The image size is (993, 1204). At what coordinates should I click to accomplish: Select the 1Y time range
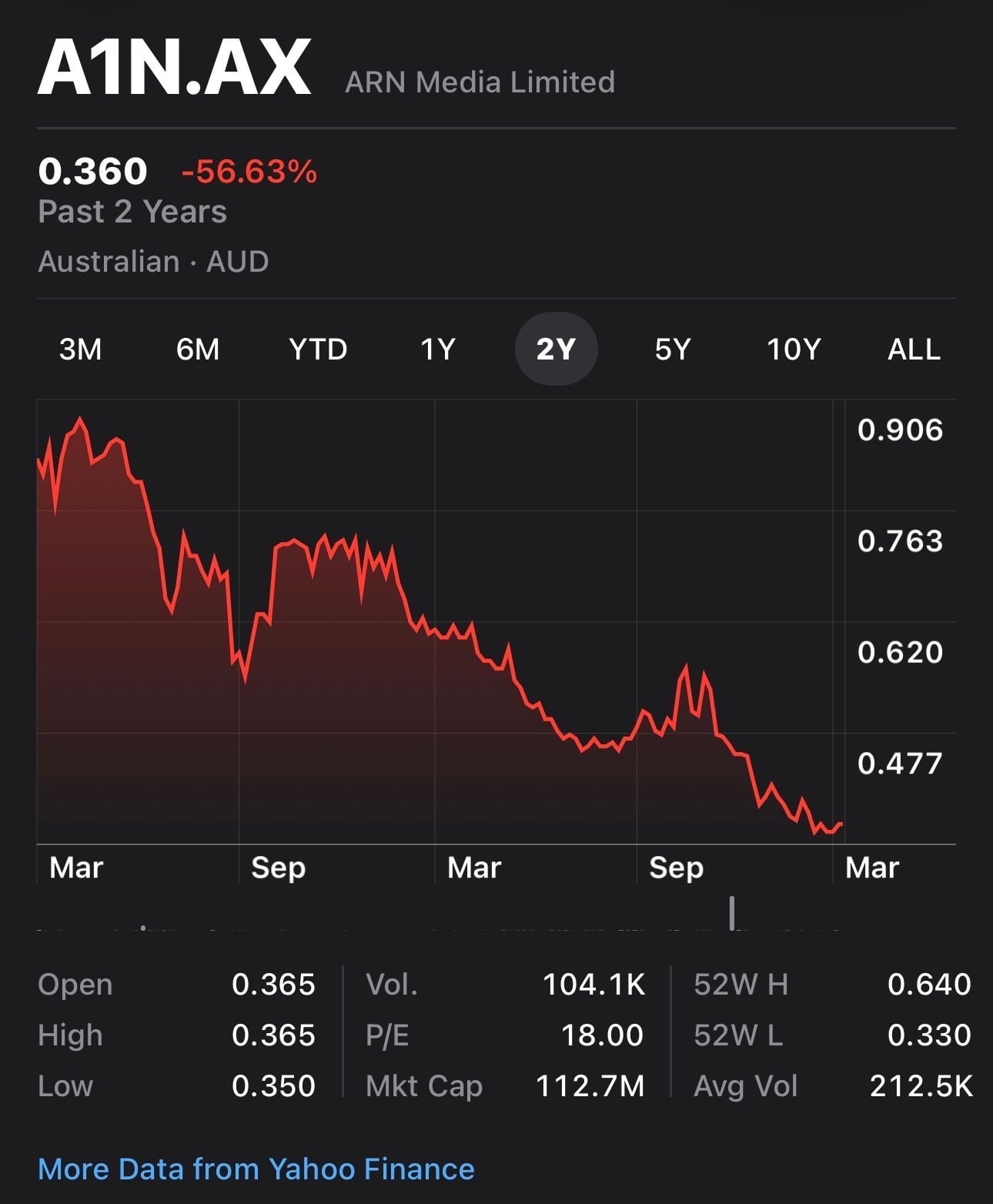pos(439,349)
